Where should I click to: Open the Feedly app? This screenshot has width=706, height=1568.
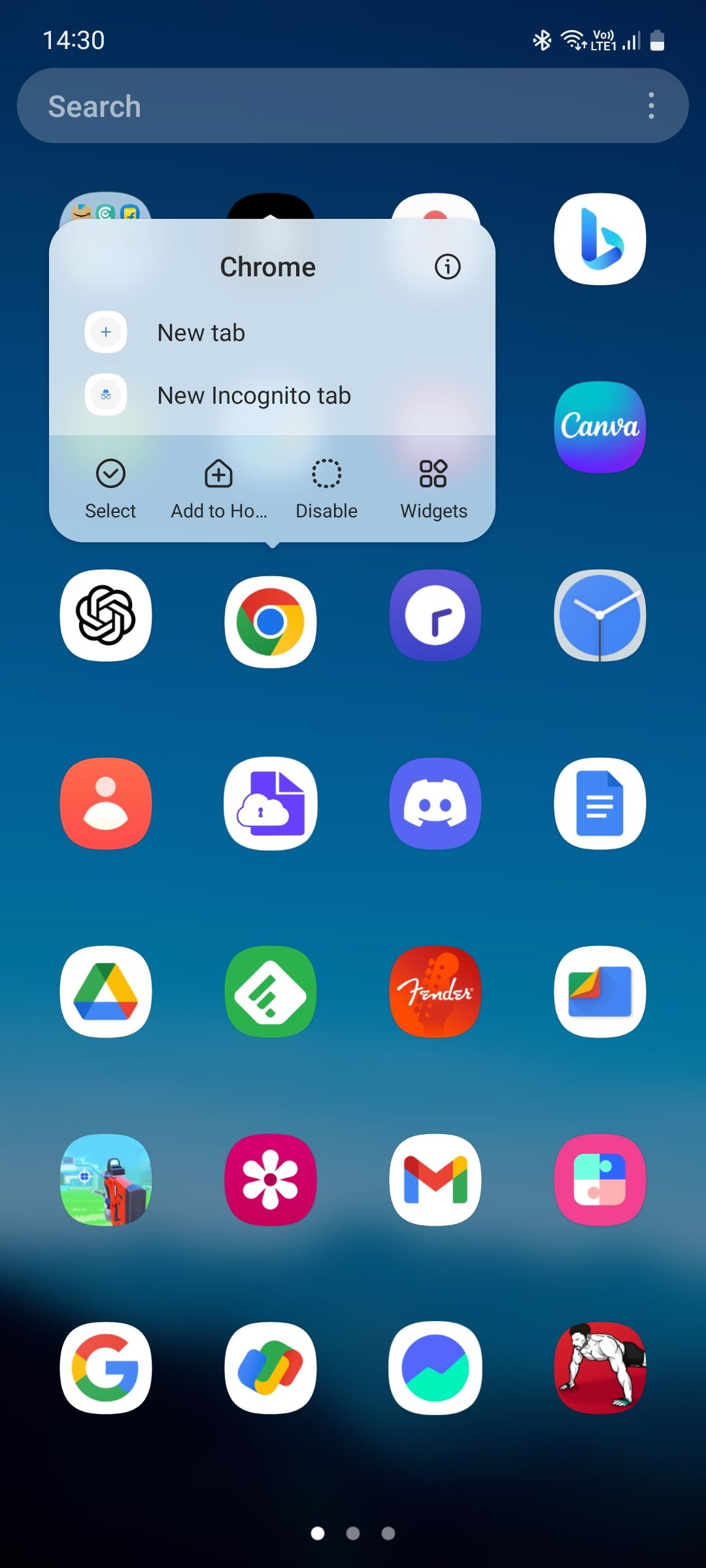pyautogui.click(x=271, y=992)
